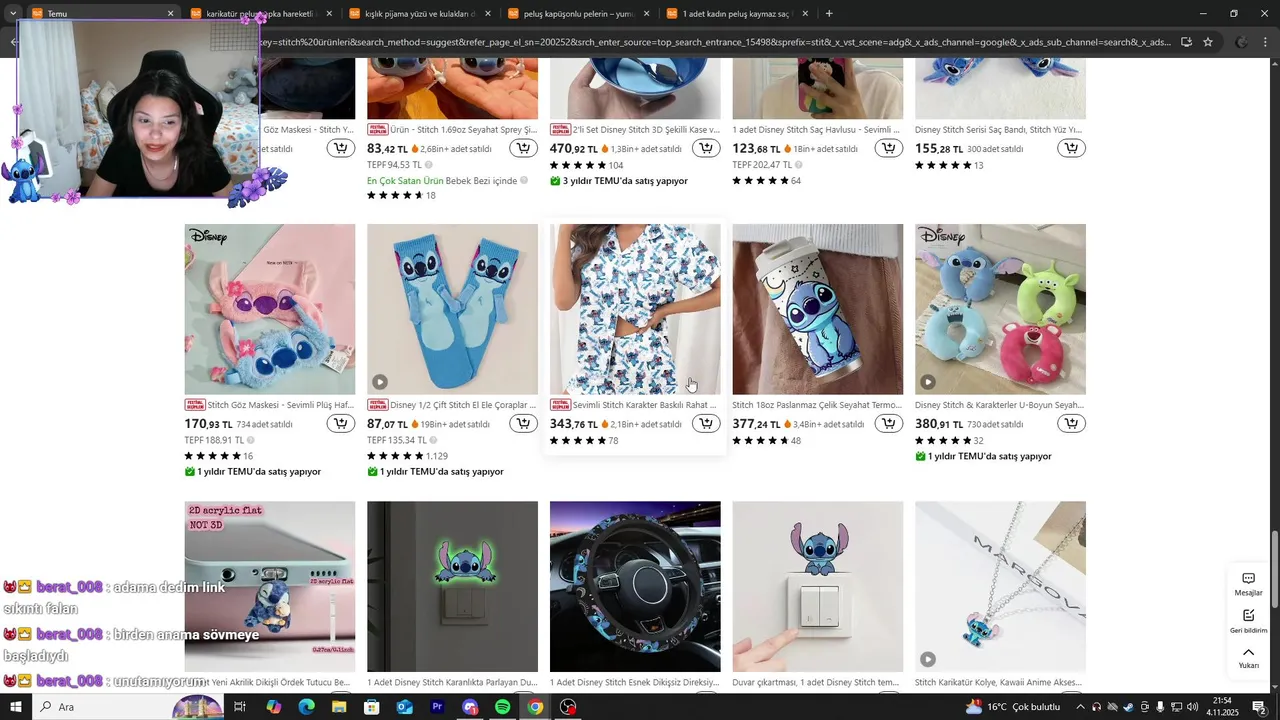Viewport: 1280px width, 720px height.
Task: Add the 377,24 TL Stitch thermos to cart
Action: [889, 424]
